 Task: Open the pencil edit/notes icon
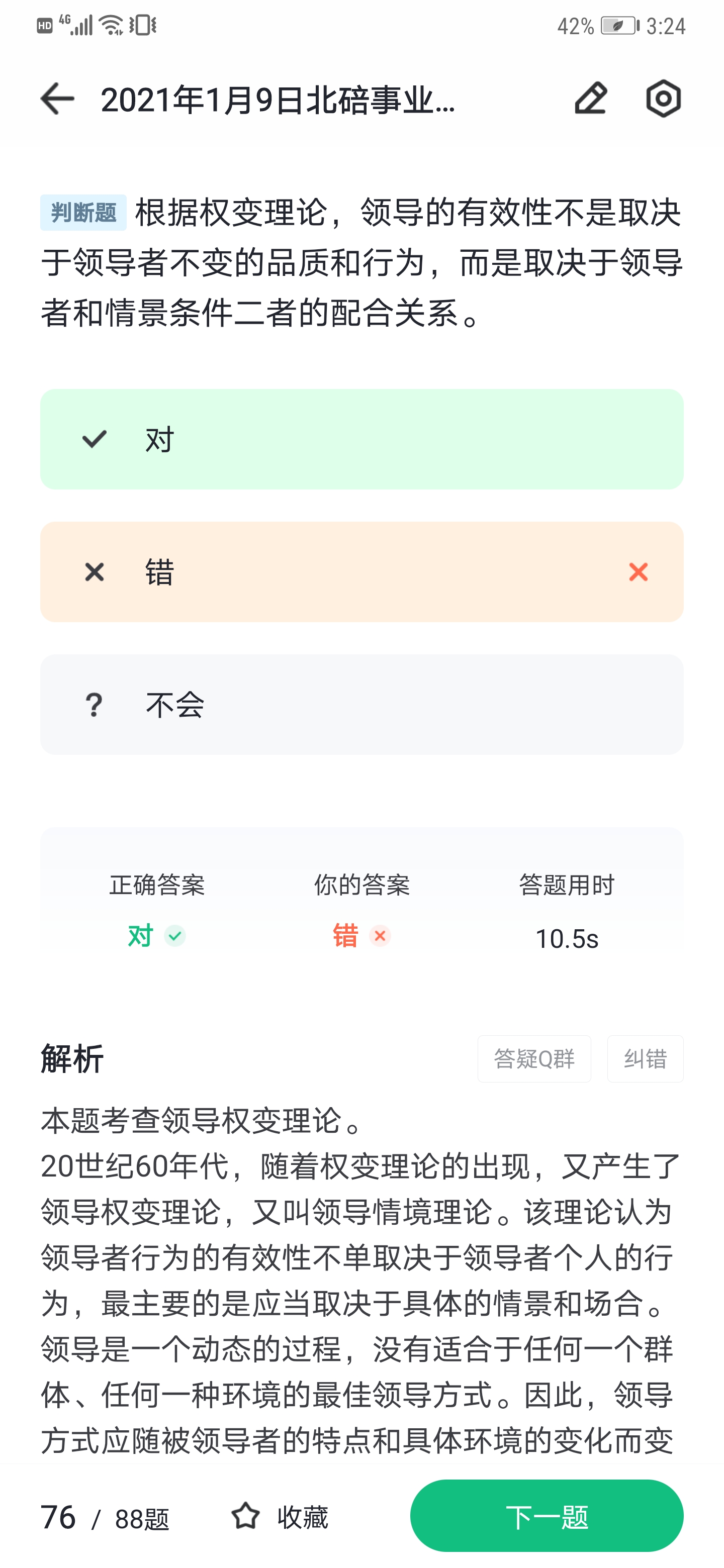click(591, 99)
